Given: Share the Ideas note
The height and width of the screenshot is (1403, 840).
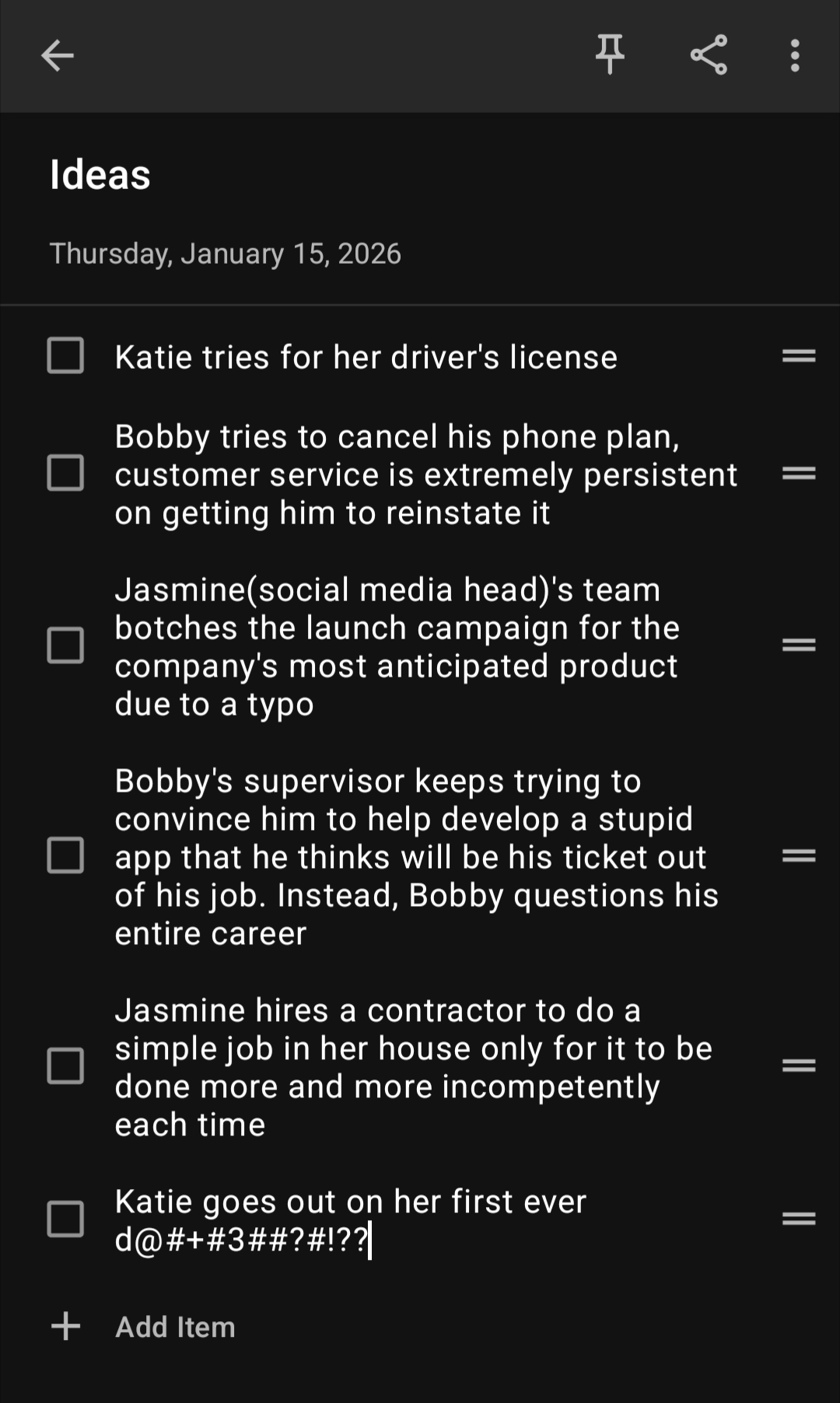Looking at the screenshot, I should (x=709, y=55).
